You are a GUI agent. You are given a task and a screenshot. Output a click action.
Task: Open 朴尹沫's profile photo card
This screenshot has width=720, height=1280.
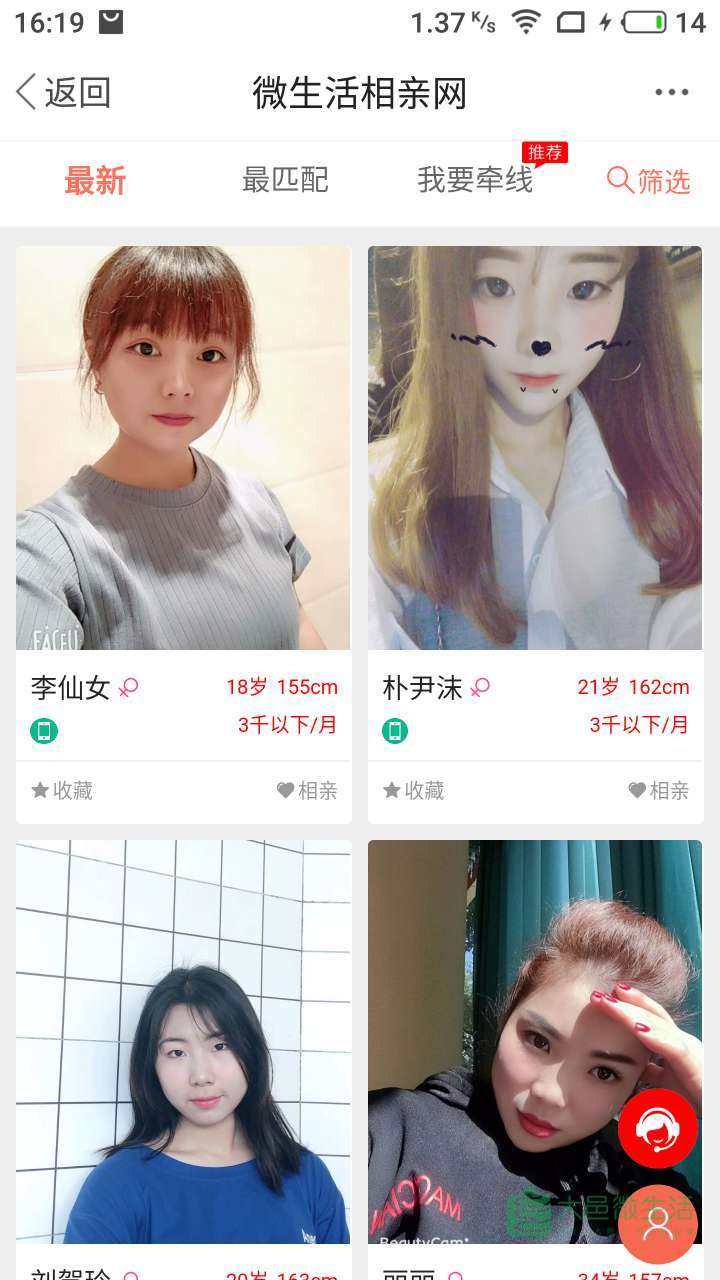(x=535, y=448)
